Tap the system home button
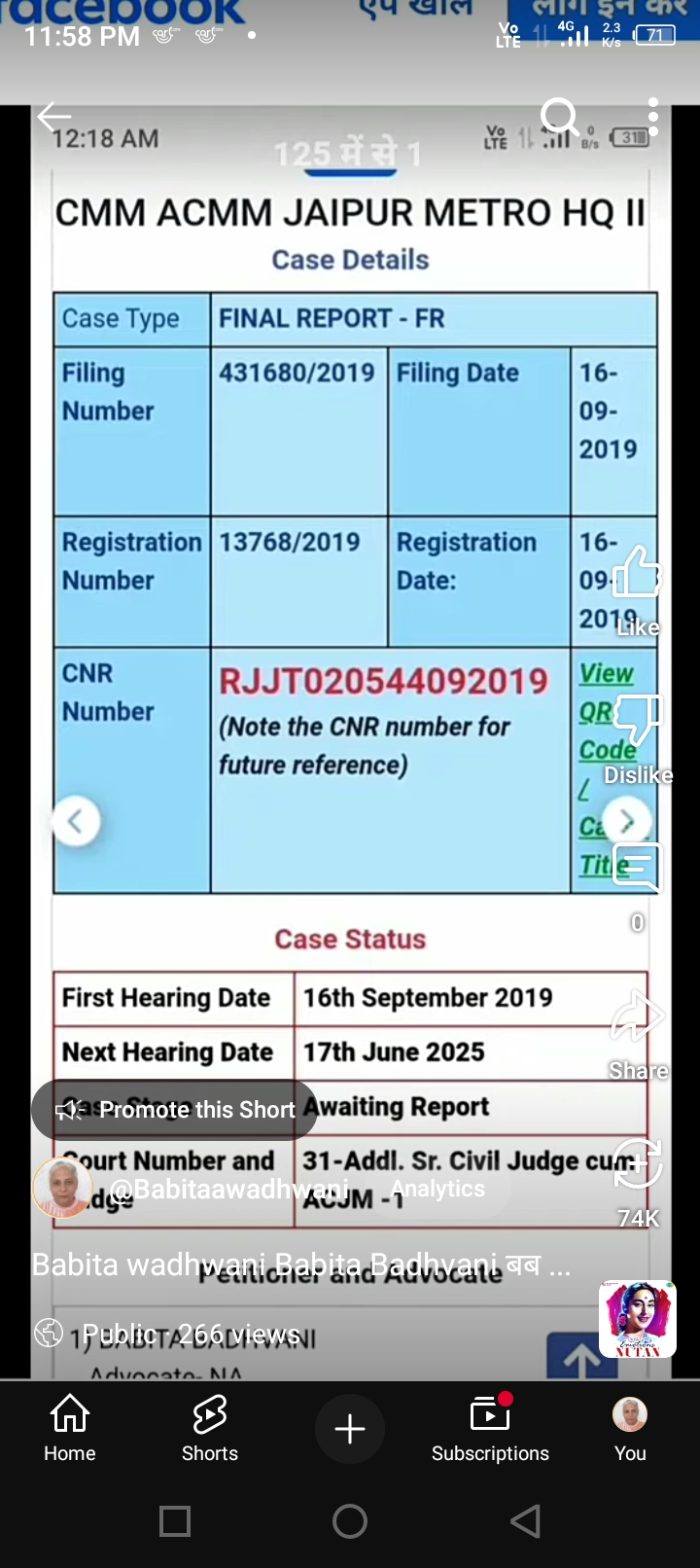The width and height of the screenshot is (700, 1568). (x=350, y=1521)
